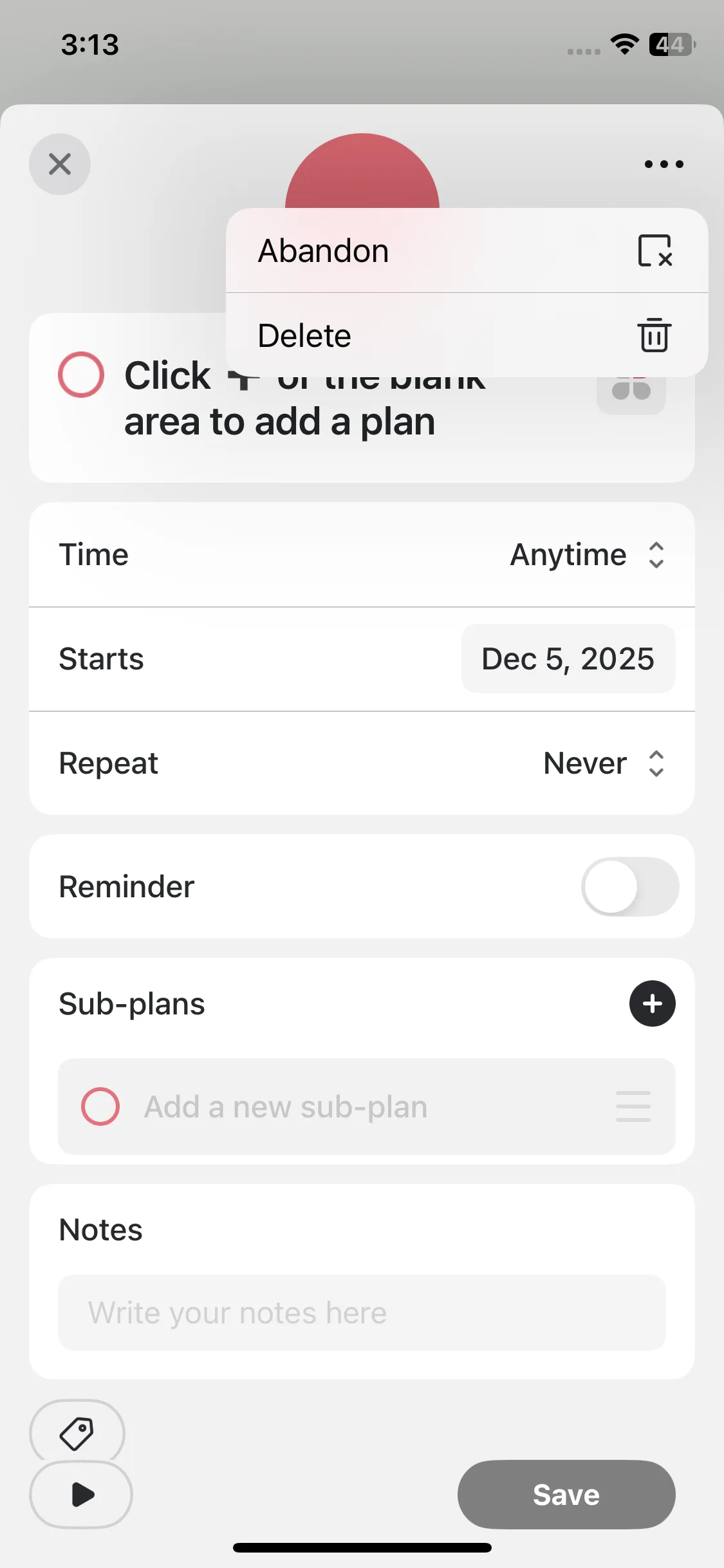The image size is (724, 1568).
Task: Open the tag button
Action: (77, 1433)
